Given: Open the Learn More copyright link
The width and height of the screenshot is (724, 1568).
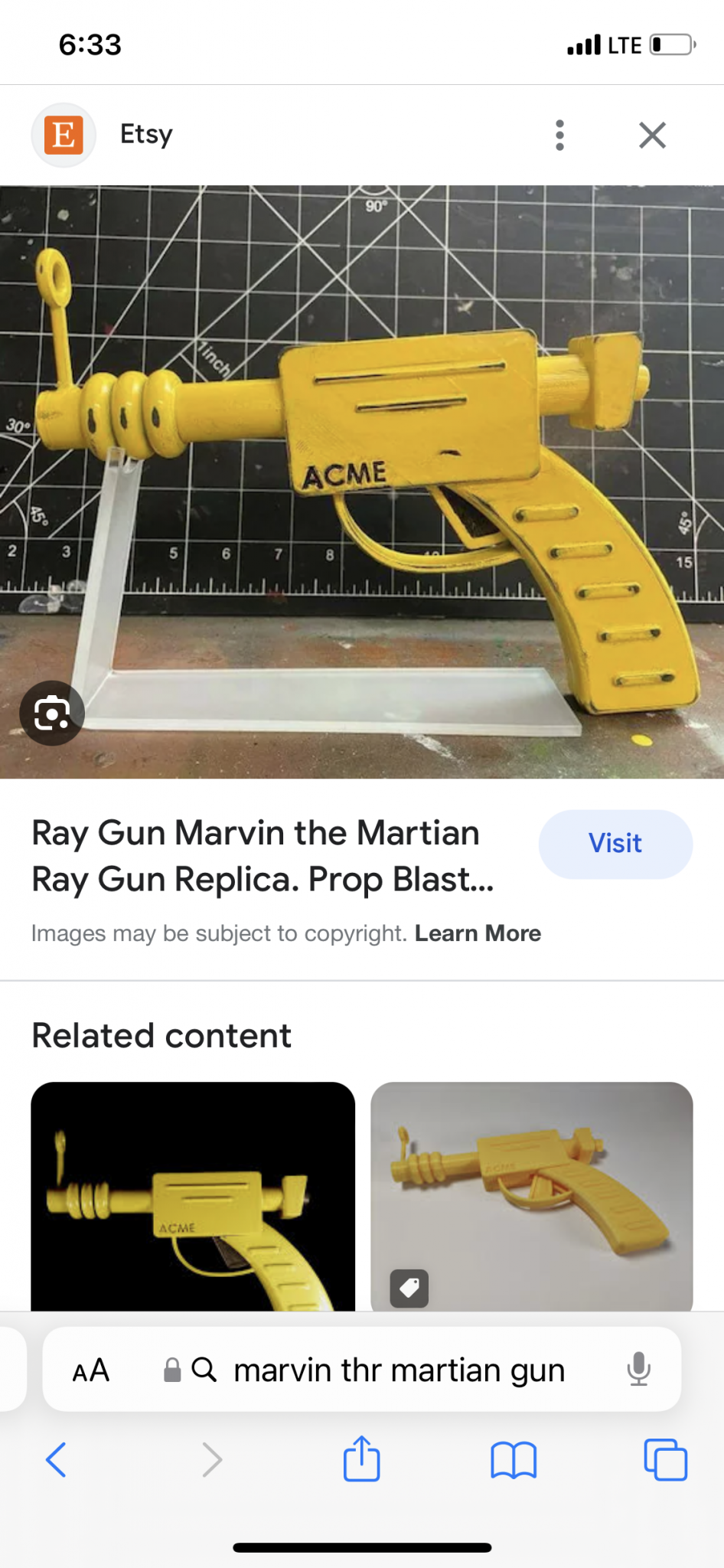Looking at the screenshot, I should click(478, 933).
